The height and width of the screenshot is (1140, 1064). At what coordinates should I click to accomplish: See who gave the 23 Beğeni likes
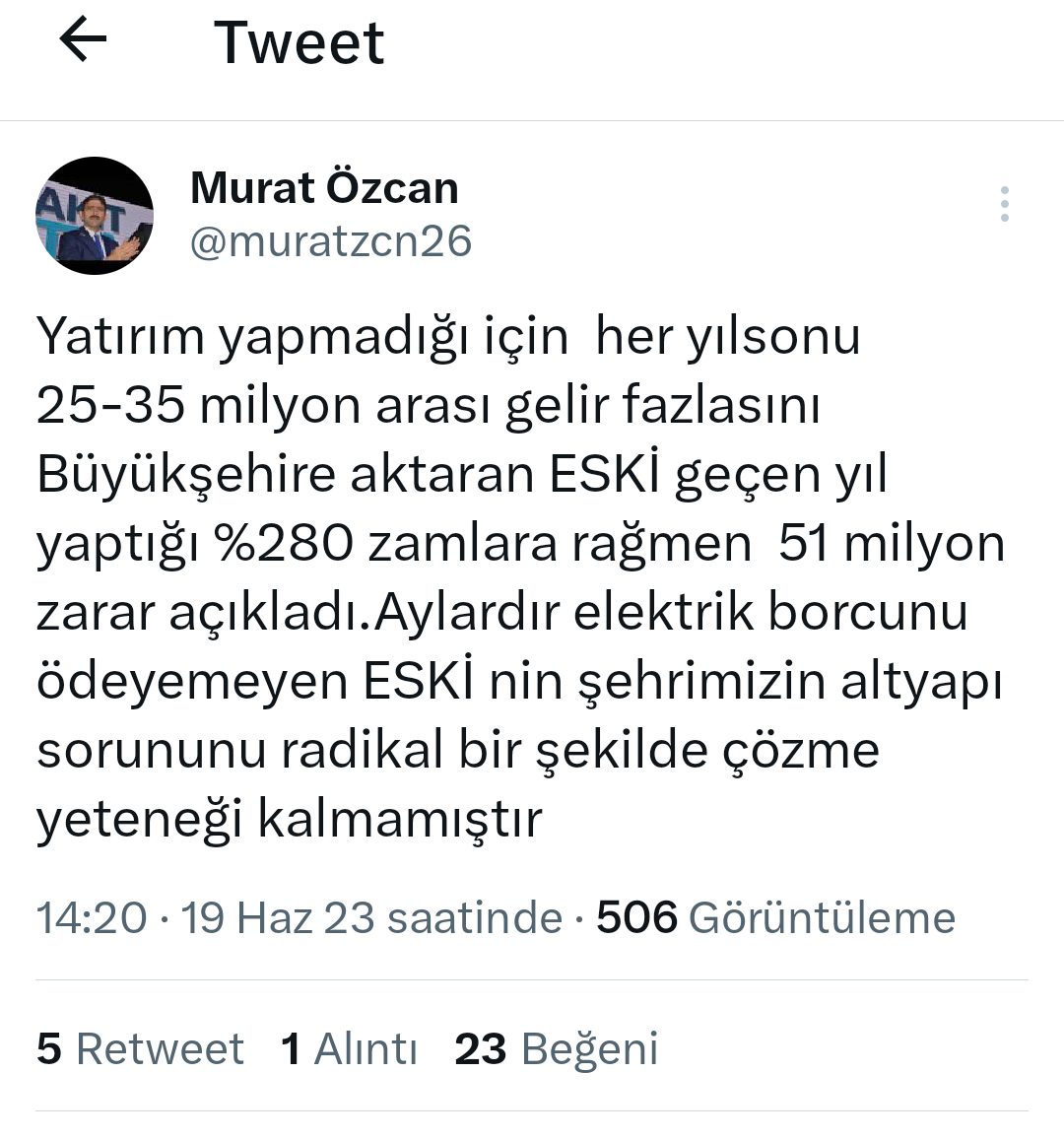(x=556, y=1048)
